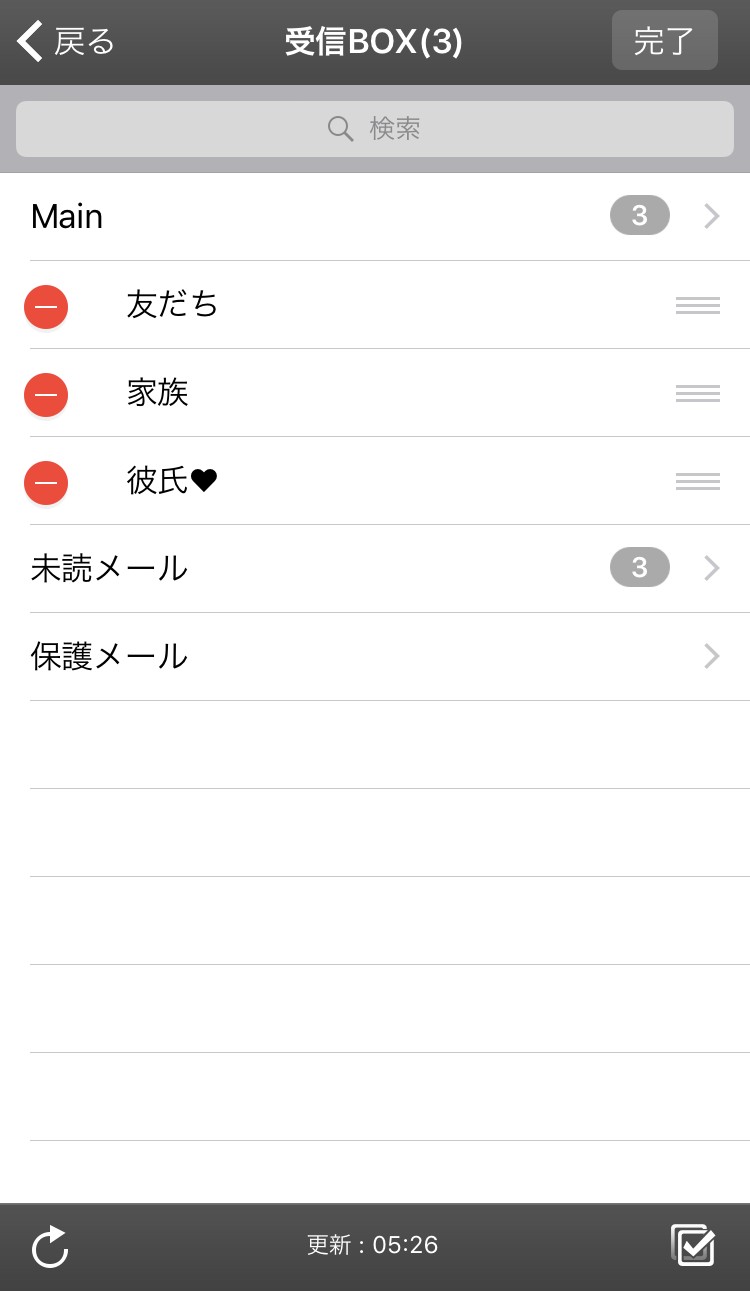The width and height of the screenshot is (750, 1291).
Task: Remove the 家族 folder via its minus icon
Action: point(46,394)
